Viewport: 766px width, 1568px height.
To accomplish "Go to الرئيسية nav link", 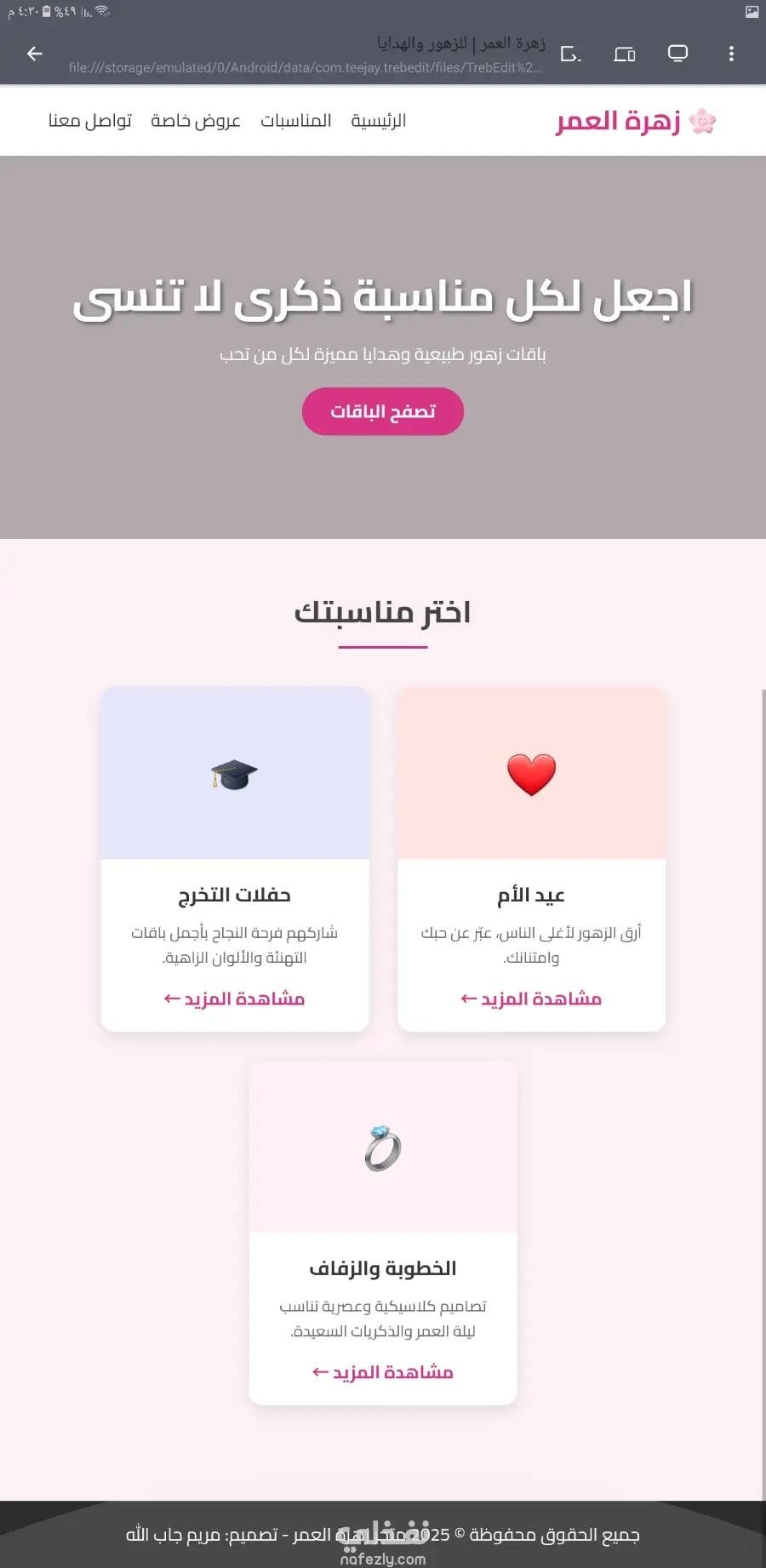I will 379,121.
